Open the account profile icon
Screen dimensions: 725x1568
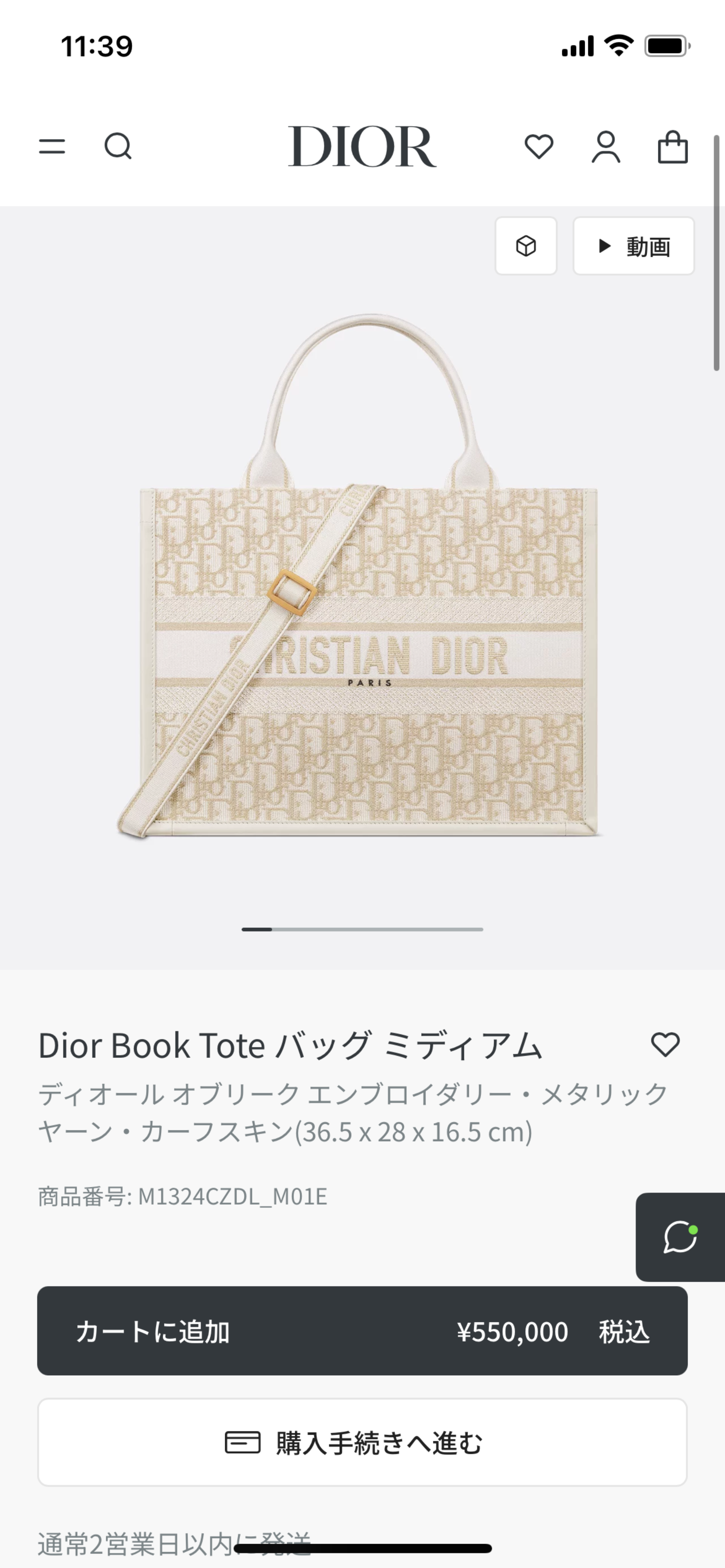coord(606,147)
